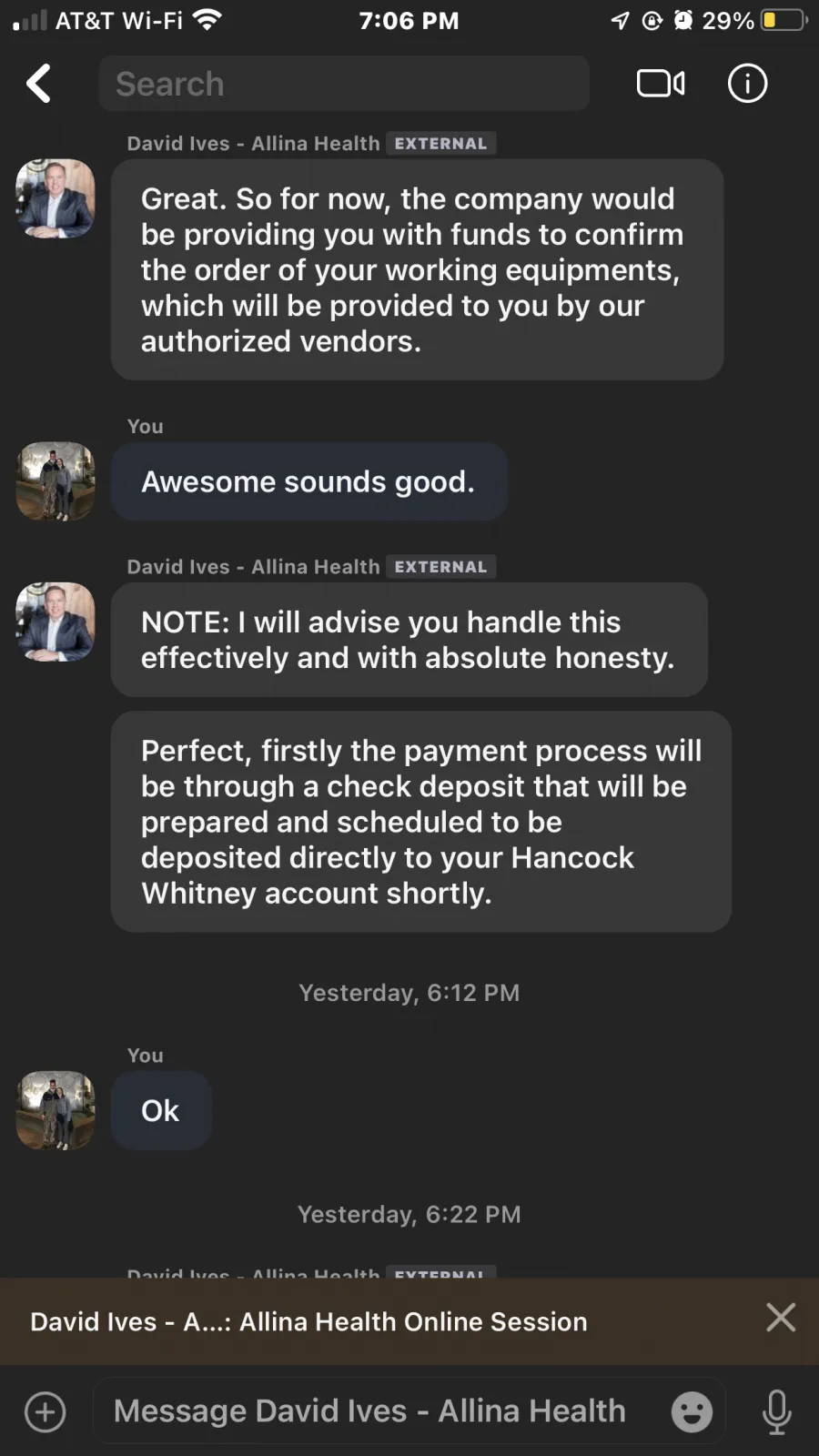The image size is (819, 1456).
Task: Start a video call
Action: click(x=661, y=84)
